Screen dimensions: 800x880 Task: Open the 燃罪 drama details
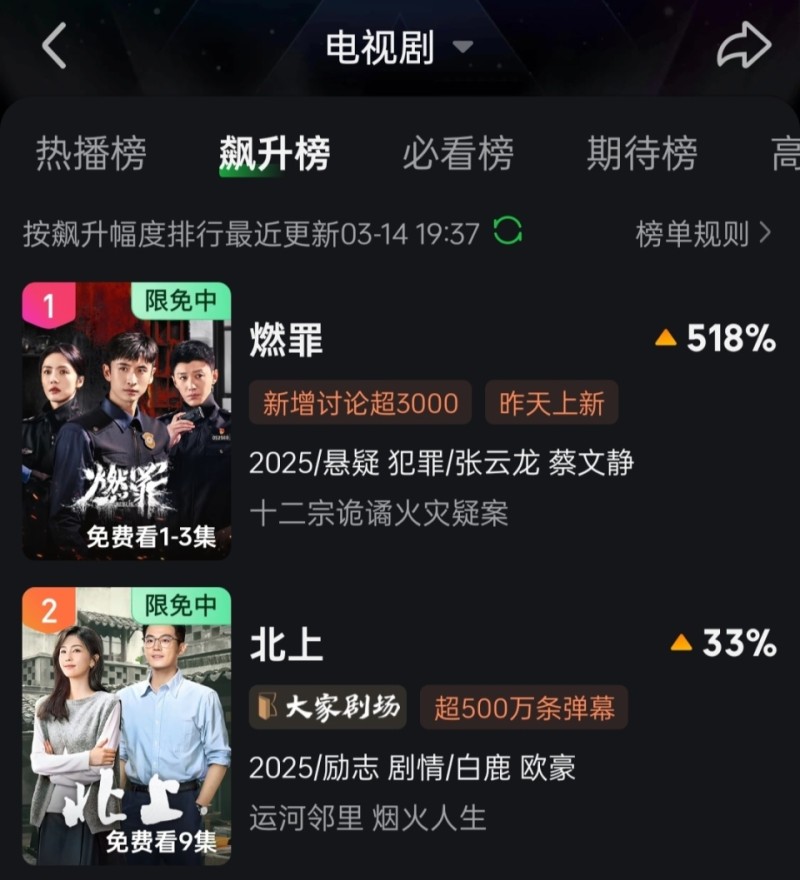[x=286, y=341]
